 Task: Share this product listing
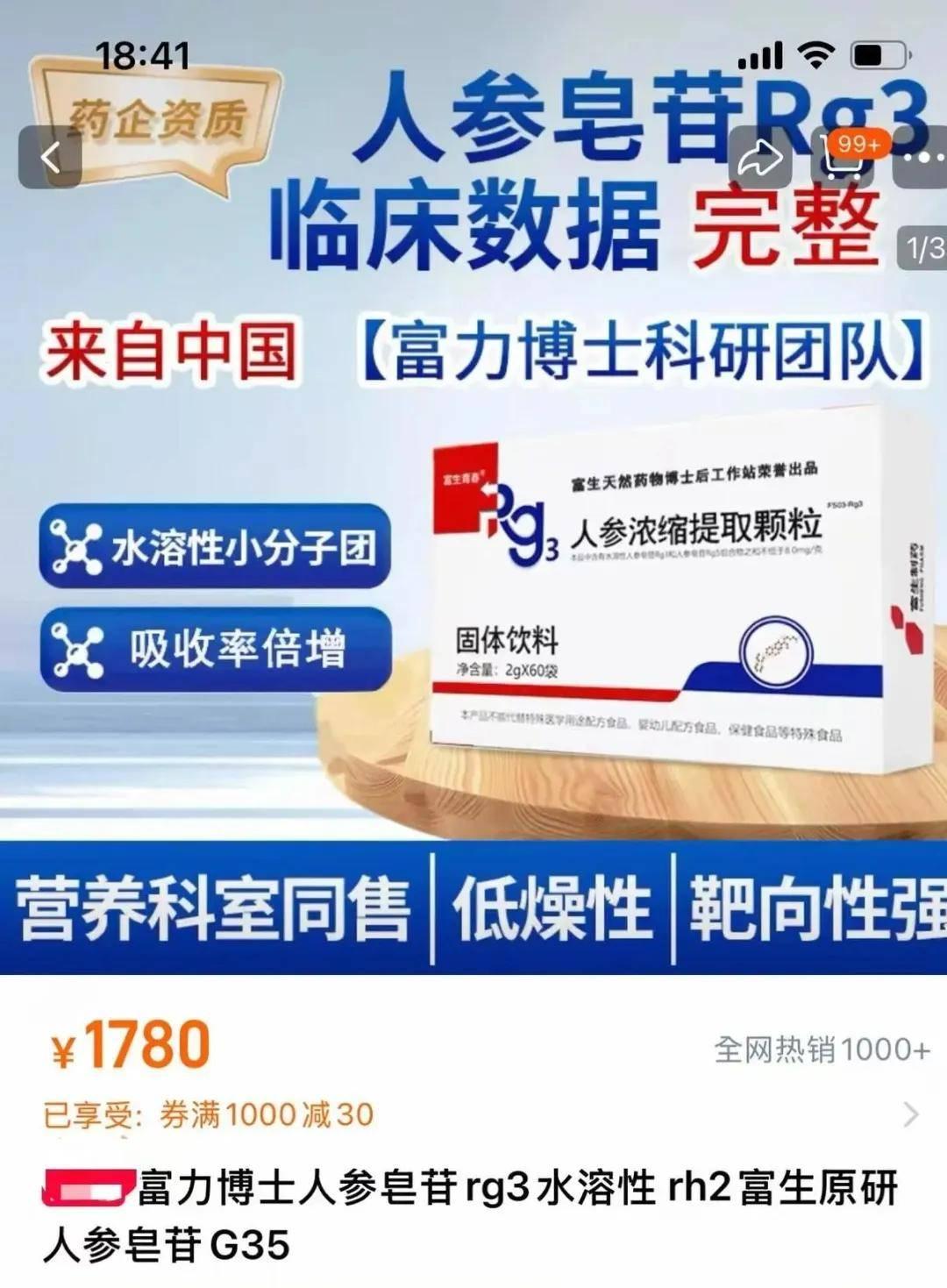759,159
